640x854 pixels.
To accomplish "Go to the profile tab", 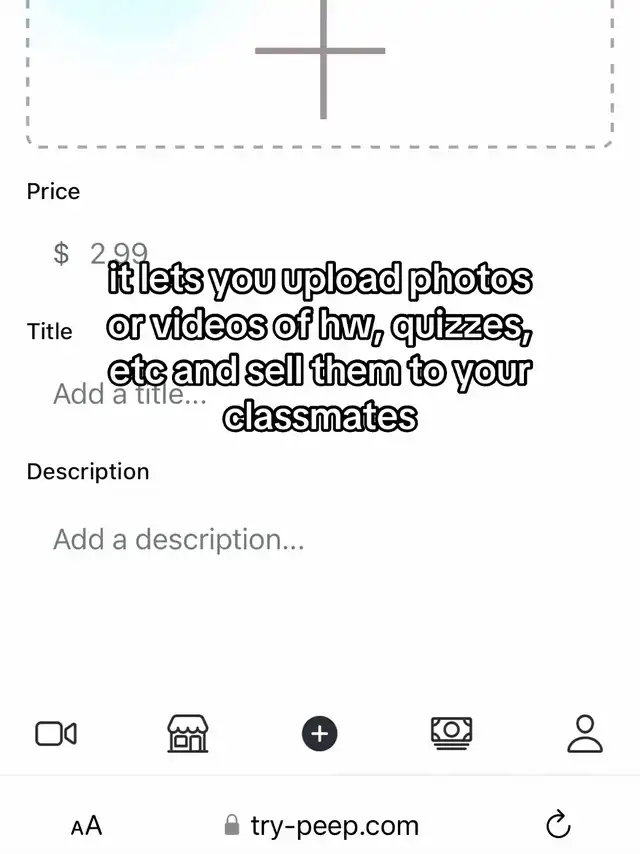I will click(585, 733).
